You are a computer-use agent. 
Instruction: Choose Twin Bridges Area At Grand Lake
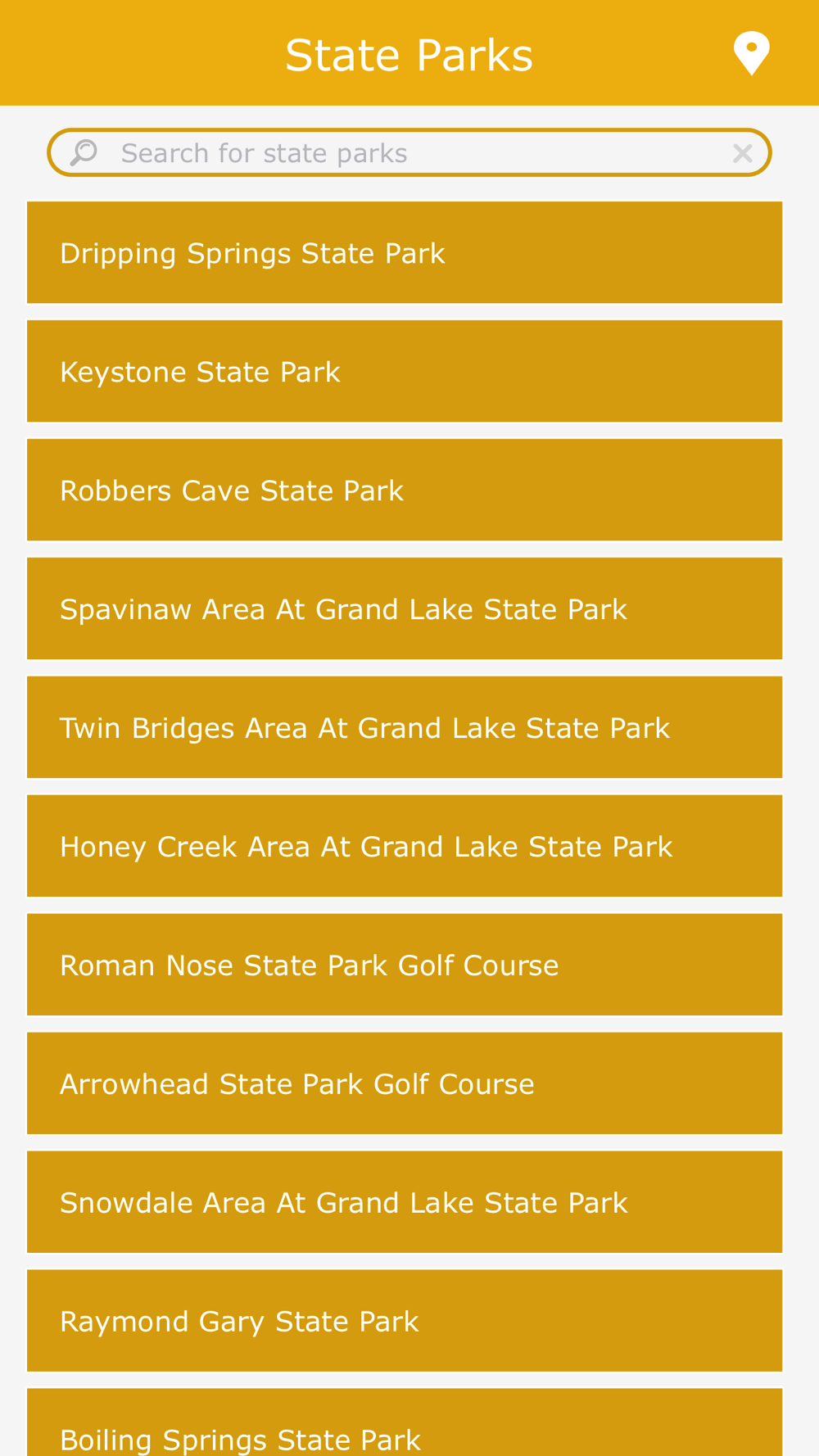(405, 727)
